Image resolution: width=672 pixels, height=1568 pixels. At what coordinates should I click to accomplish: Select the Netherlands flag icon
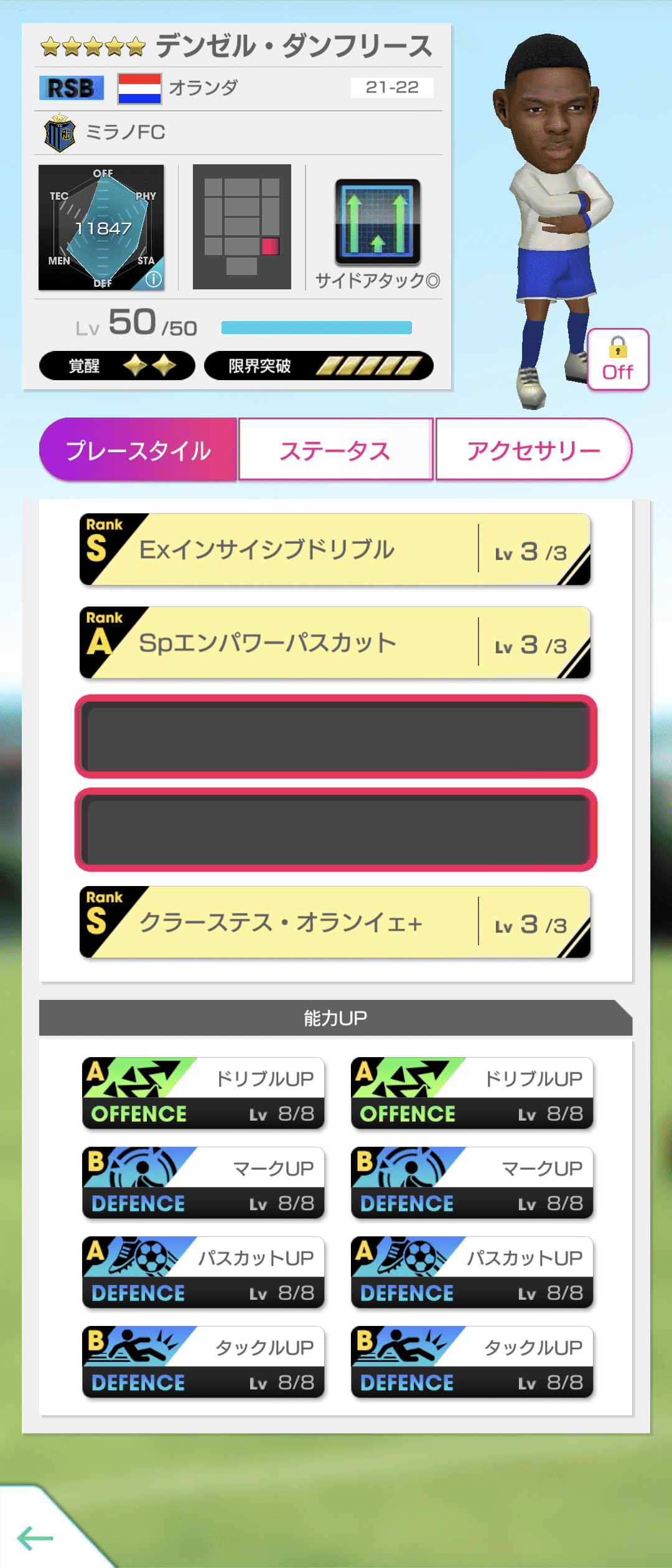(x=138, y=88)
